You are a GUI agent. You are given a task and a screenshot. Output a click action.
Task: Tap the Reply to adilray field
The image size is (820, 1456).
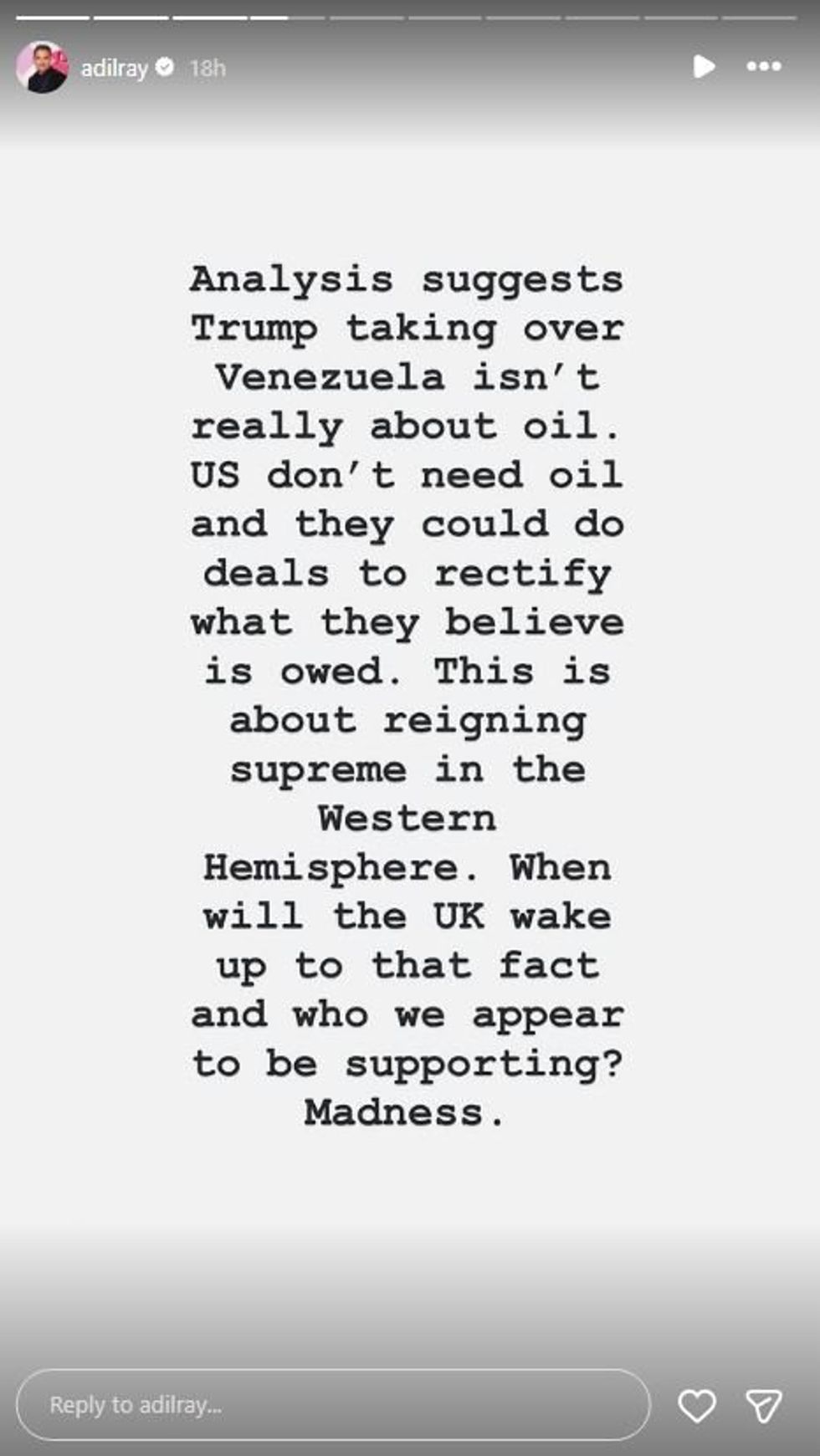click(332, 1404)
